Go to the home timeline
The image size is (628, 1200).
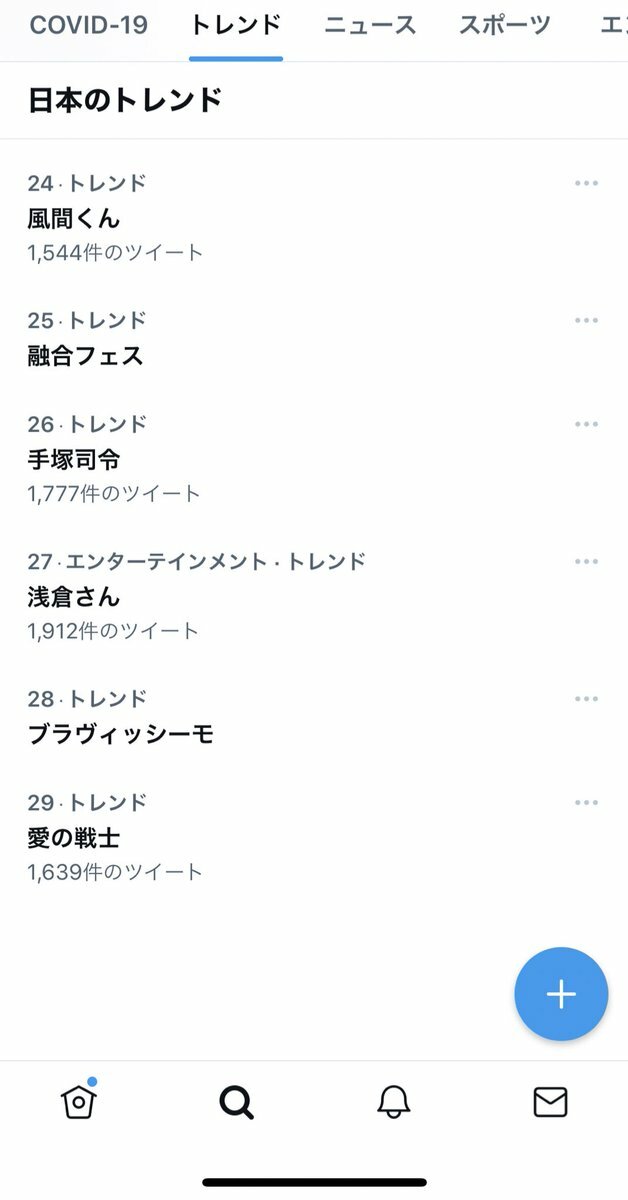(x=78, y=1101)
